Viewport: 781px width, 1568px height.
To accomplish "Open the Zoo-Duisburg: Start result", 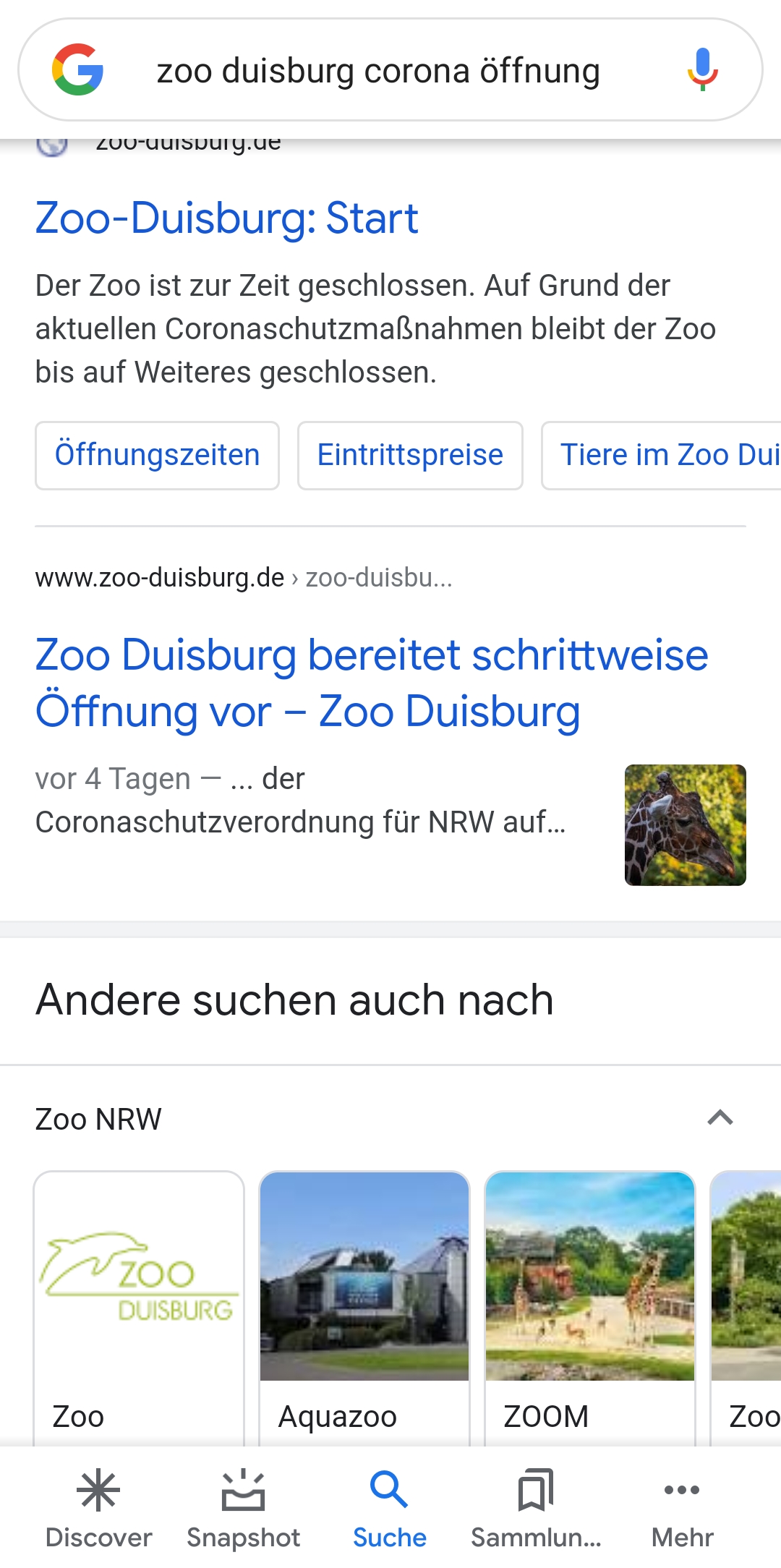I will pyautogui.click(x=226, y=218).
